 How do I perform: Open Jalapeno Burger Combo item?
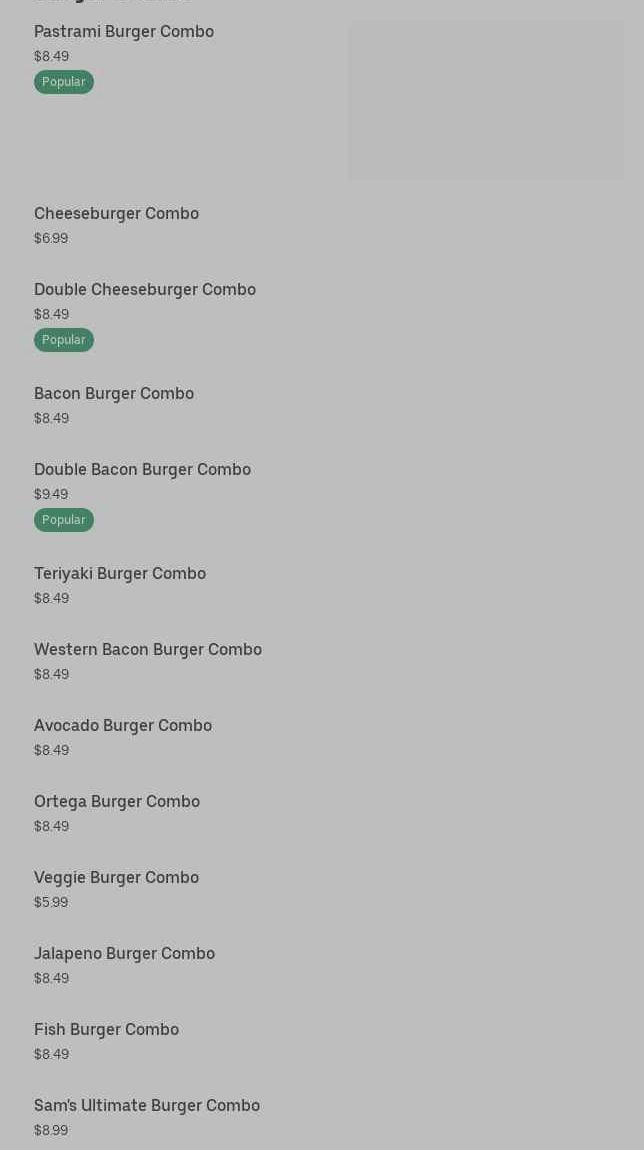tap(124, 954)
